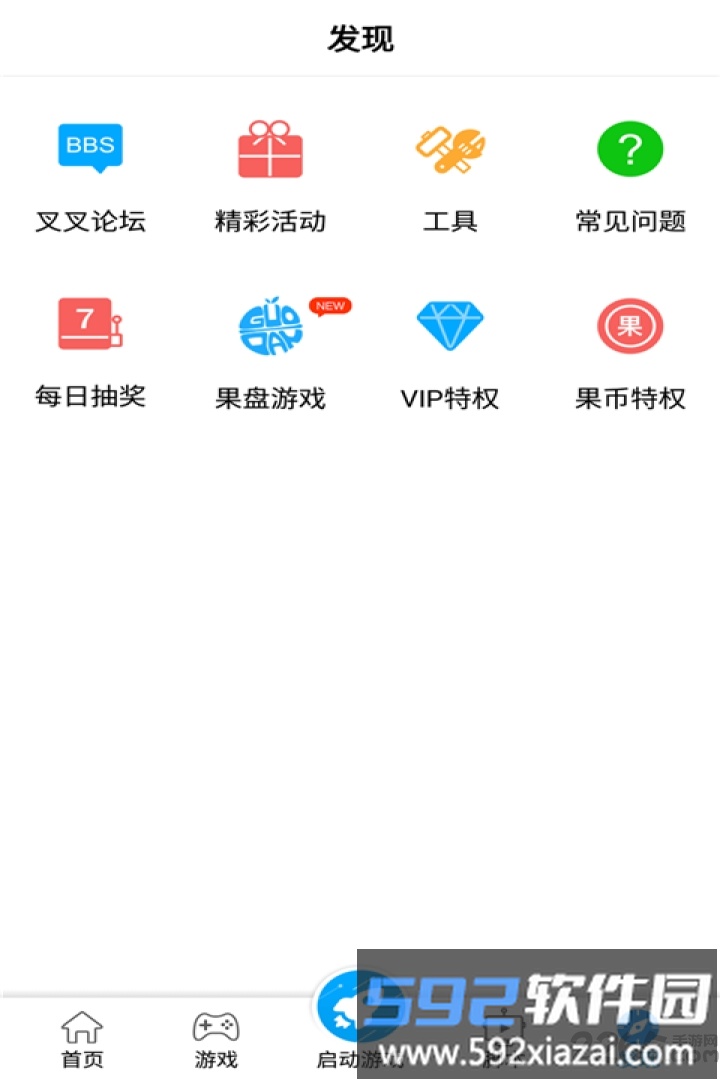Open the 叉叉论坛 BBS speech-bubble icon
Viewport: 720px width, 1080px height.
pos(90,147)
